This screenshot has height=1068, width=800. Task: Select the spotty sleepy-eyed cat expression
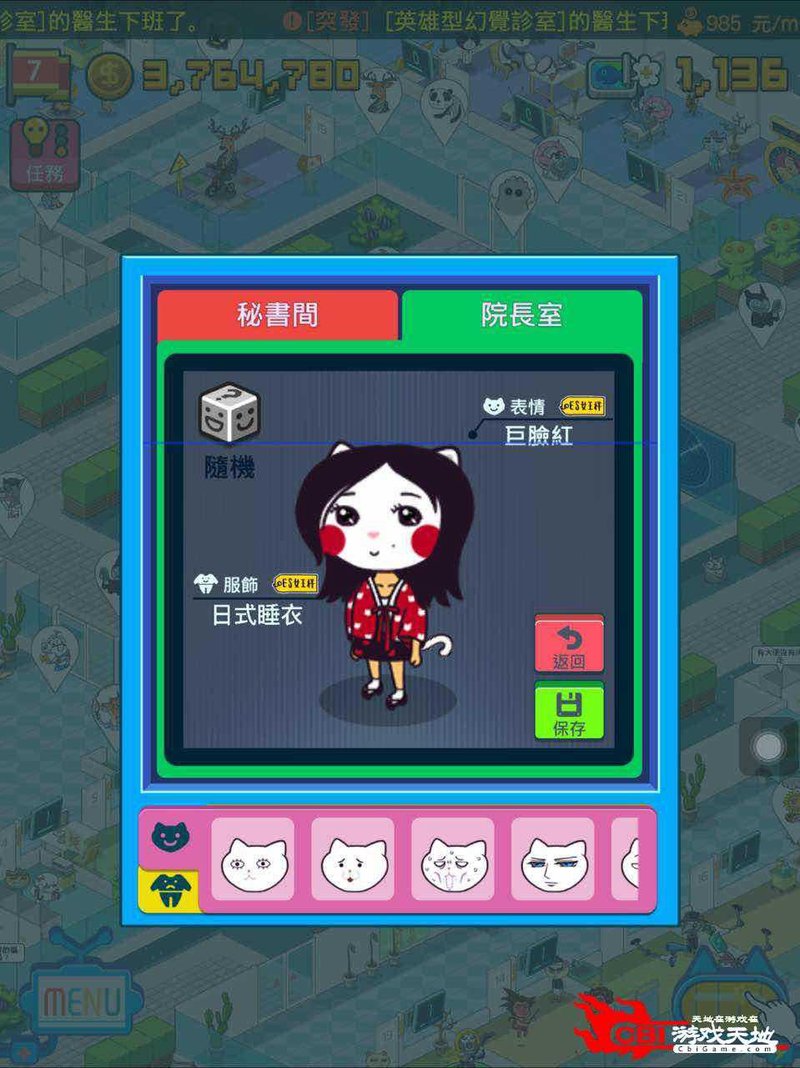point(453,859)
